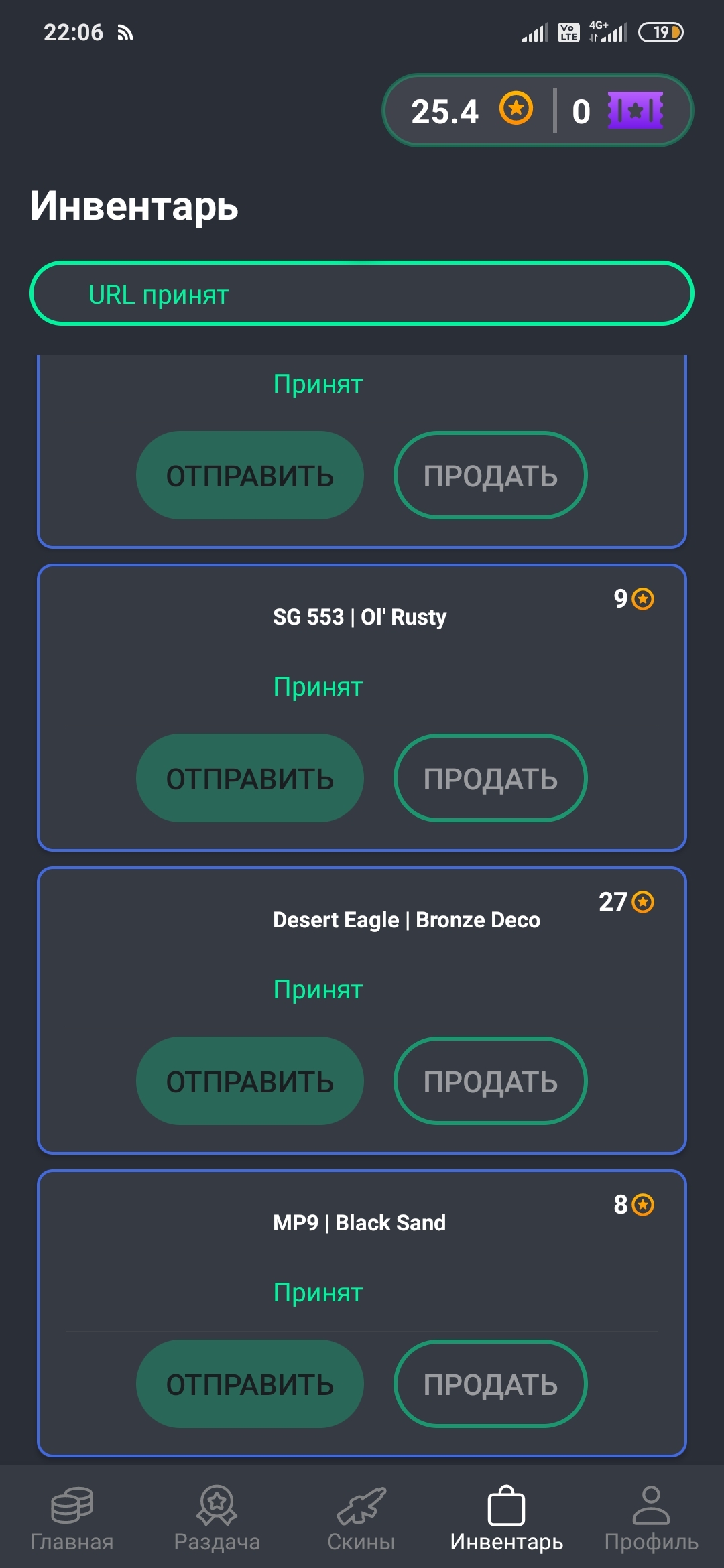Sell the Desert Eagle | Bronze Deco skin
Screen dimensions: 724x1568
pos(490,1081)
